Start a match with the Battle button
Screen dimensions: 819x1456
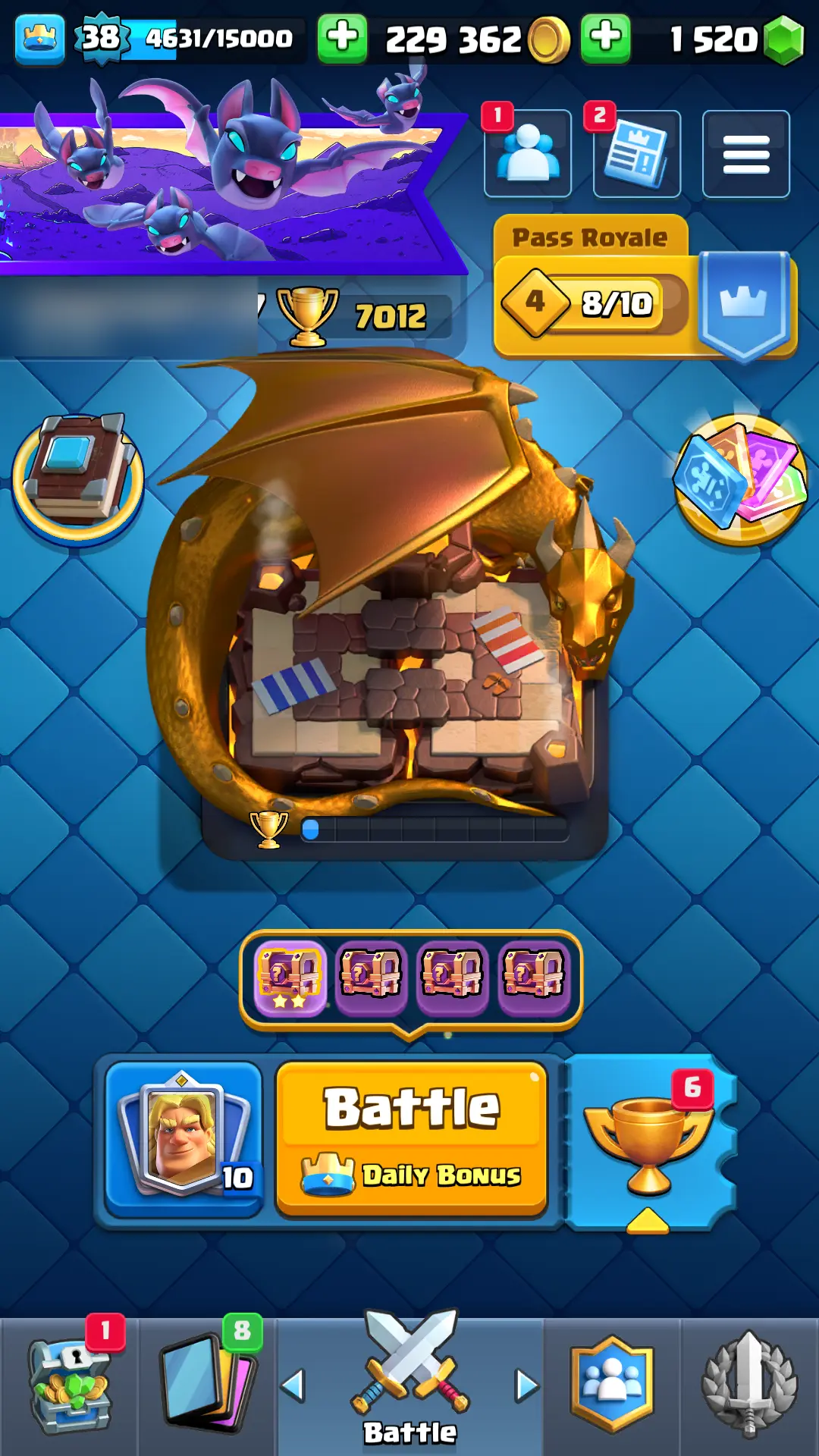click(x=412, y=1137)
